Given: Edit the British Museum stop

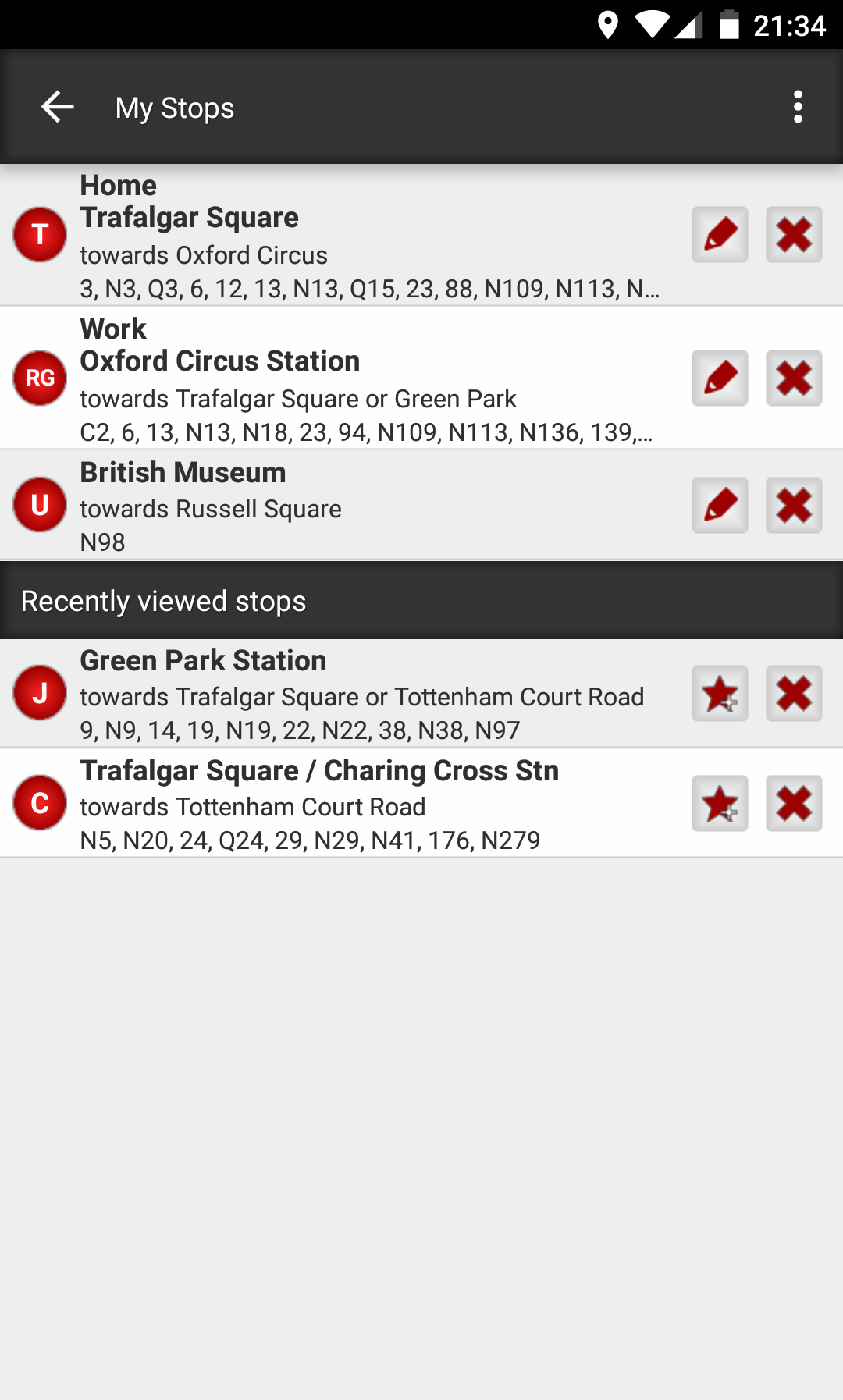Looking at the screenshot, I should [720, 506].
